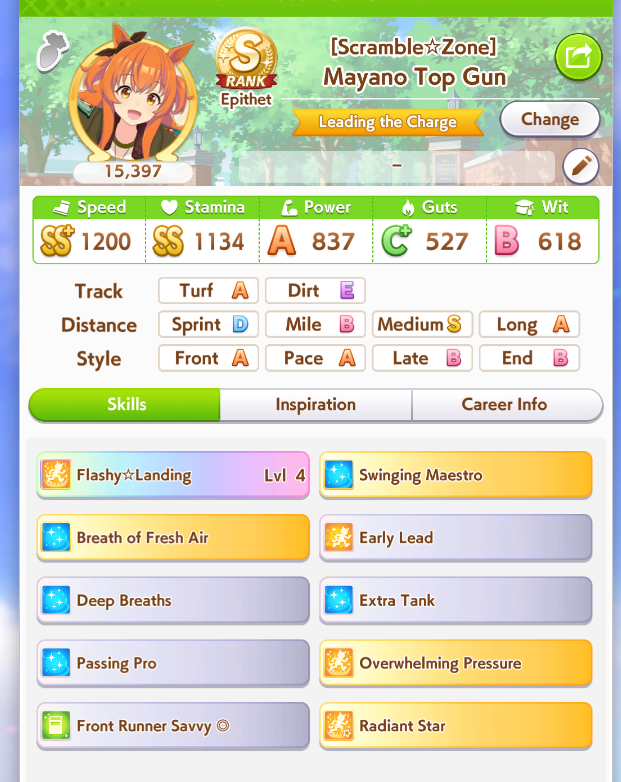This screenshot has height=782, width=621.
Task: Show details for Breath of Fresh Air
Action: (173, 538)
